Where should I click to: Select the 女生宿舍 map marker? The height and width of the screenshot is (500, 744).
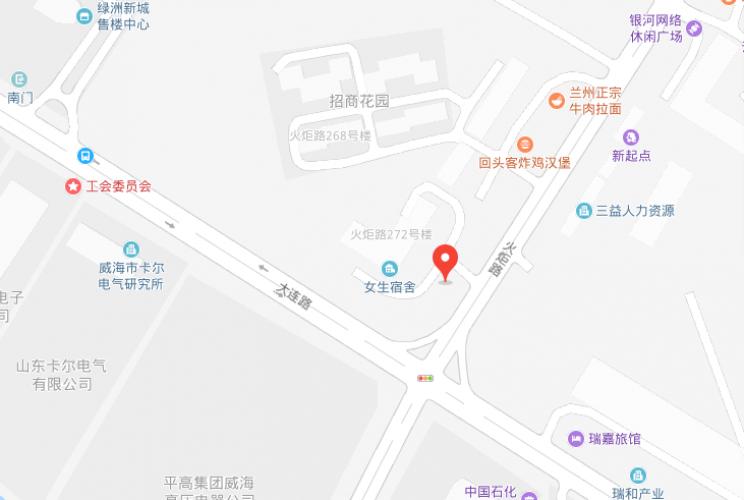pos(390,268)
